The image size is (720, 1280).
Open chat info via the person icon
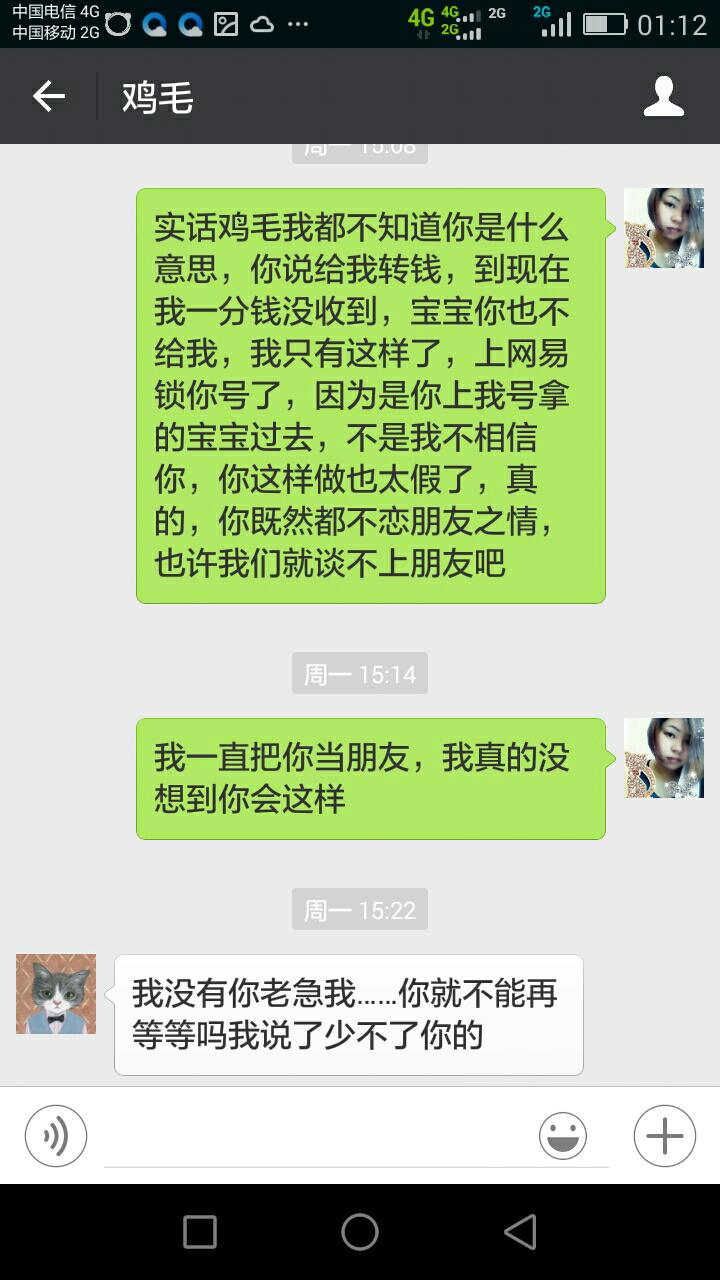click(x=663, y=97)
